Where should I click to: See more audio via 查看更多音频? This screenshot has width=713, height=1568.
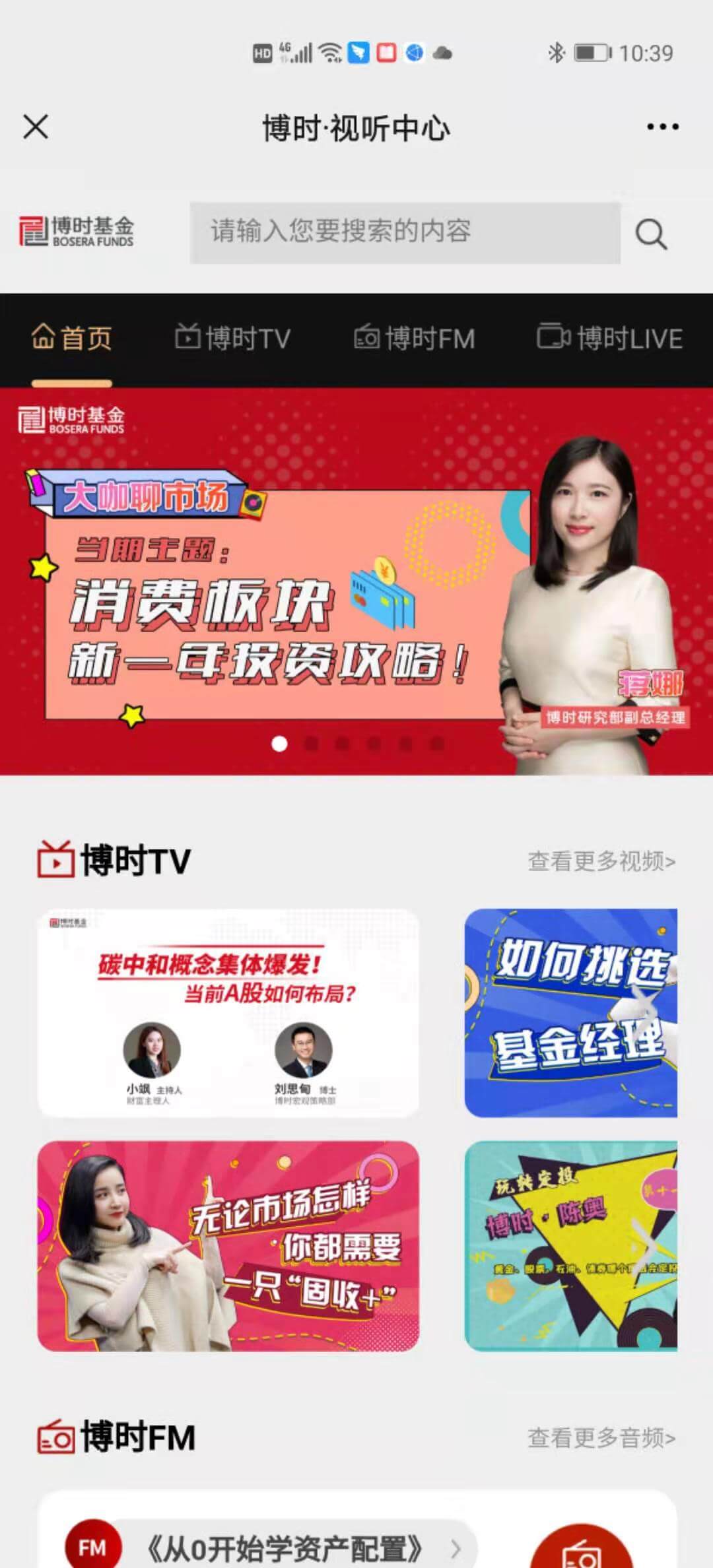[x=601, y=1437]
